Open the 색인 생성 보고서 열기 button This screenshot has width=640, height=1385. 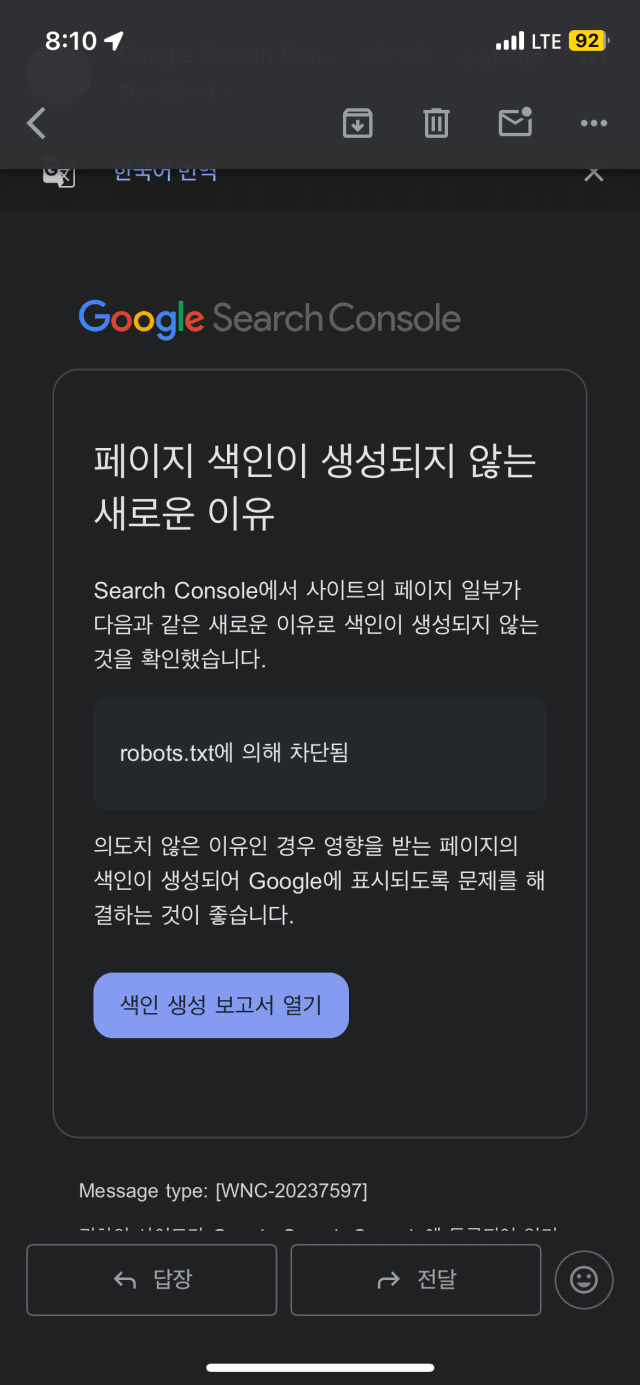click(x=221, y=1005)
